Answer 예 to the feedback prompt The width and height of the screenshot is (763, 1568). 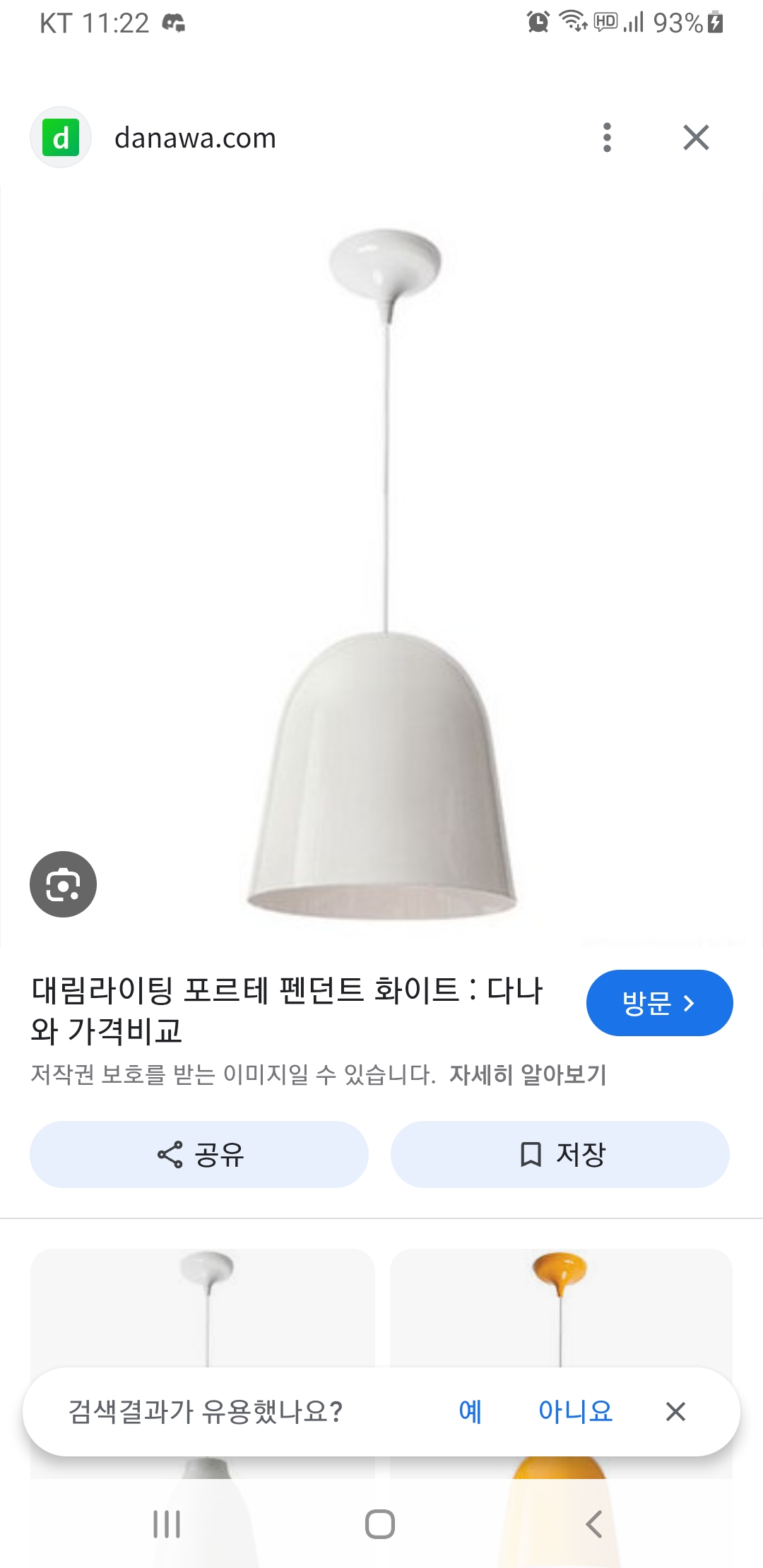(470, 1411)
